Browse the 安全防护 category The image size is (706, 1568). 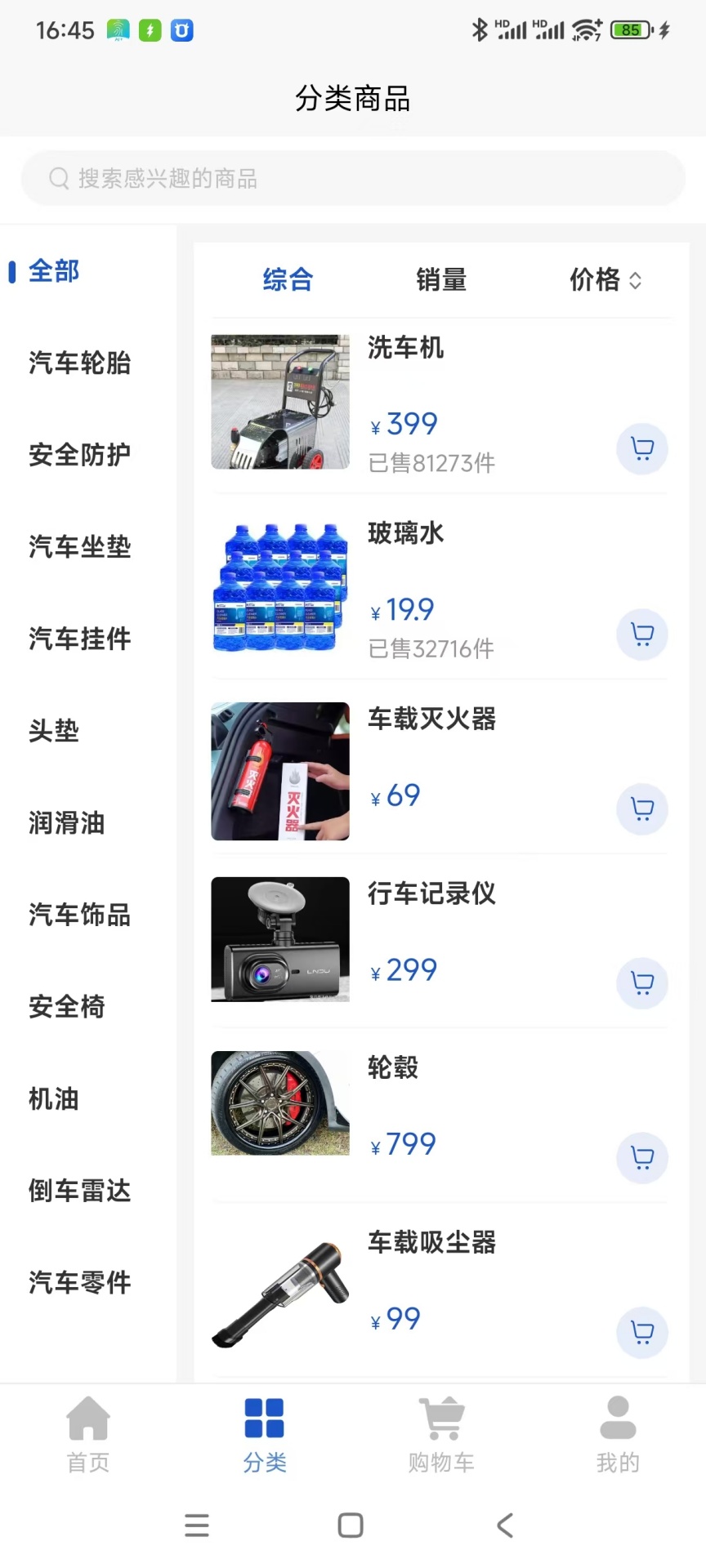78,455
